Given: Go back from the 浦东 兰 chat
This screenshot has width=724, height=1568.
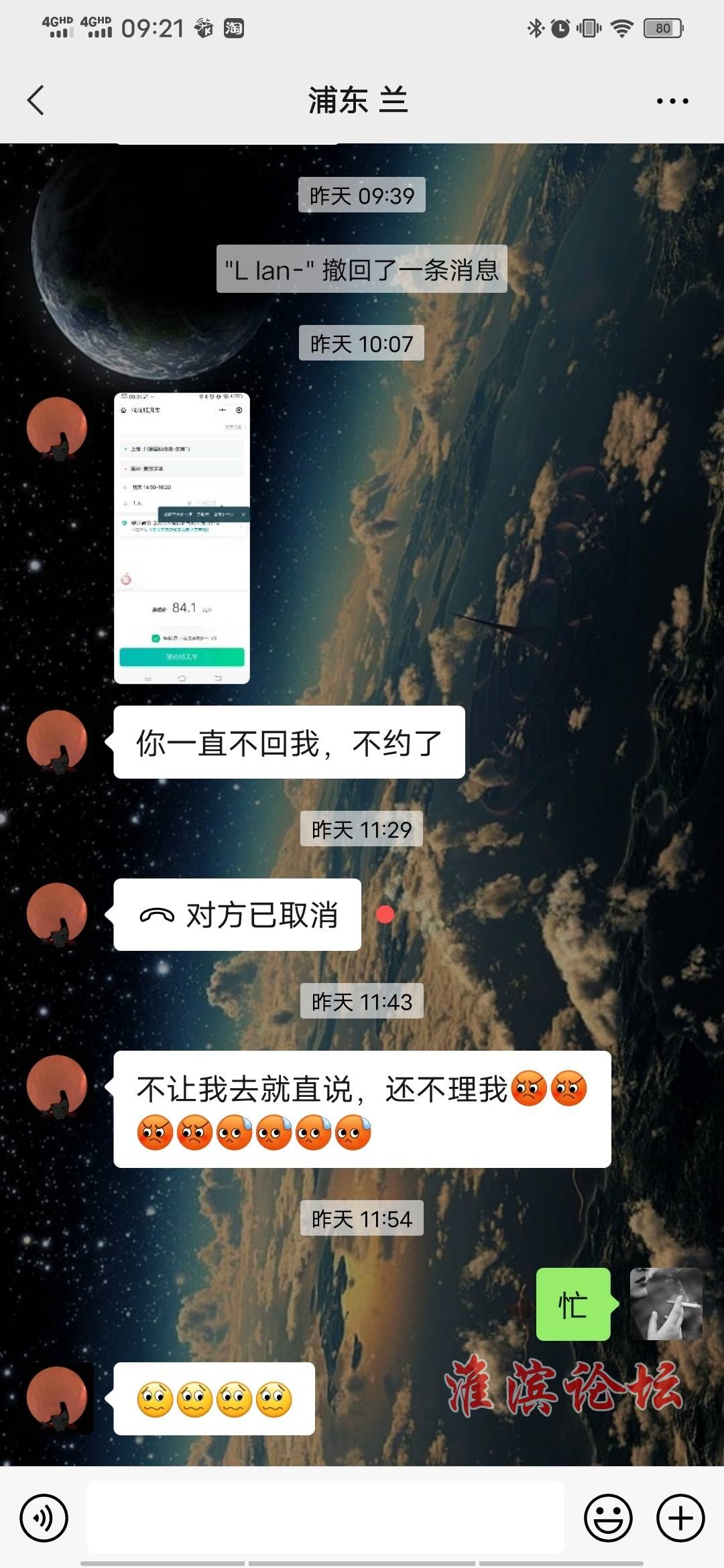Looking at the screenshot, I should pyautogui.click(x=36, y=101).
